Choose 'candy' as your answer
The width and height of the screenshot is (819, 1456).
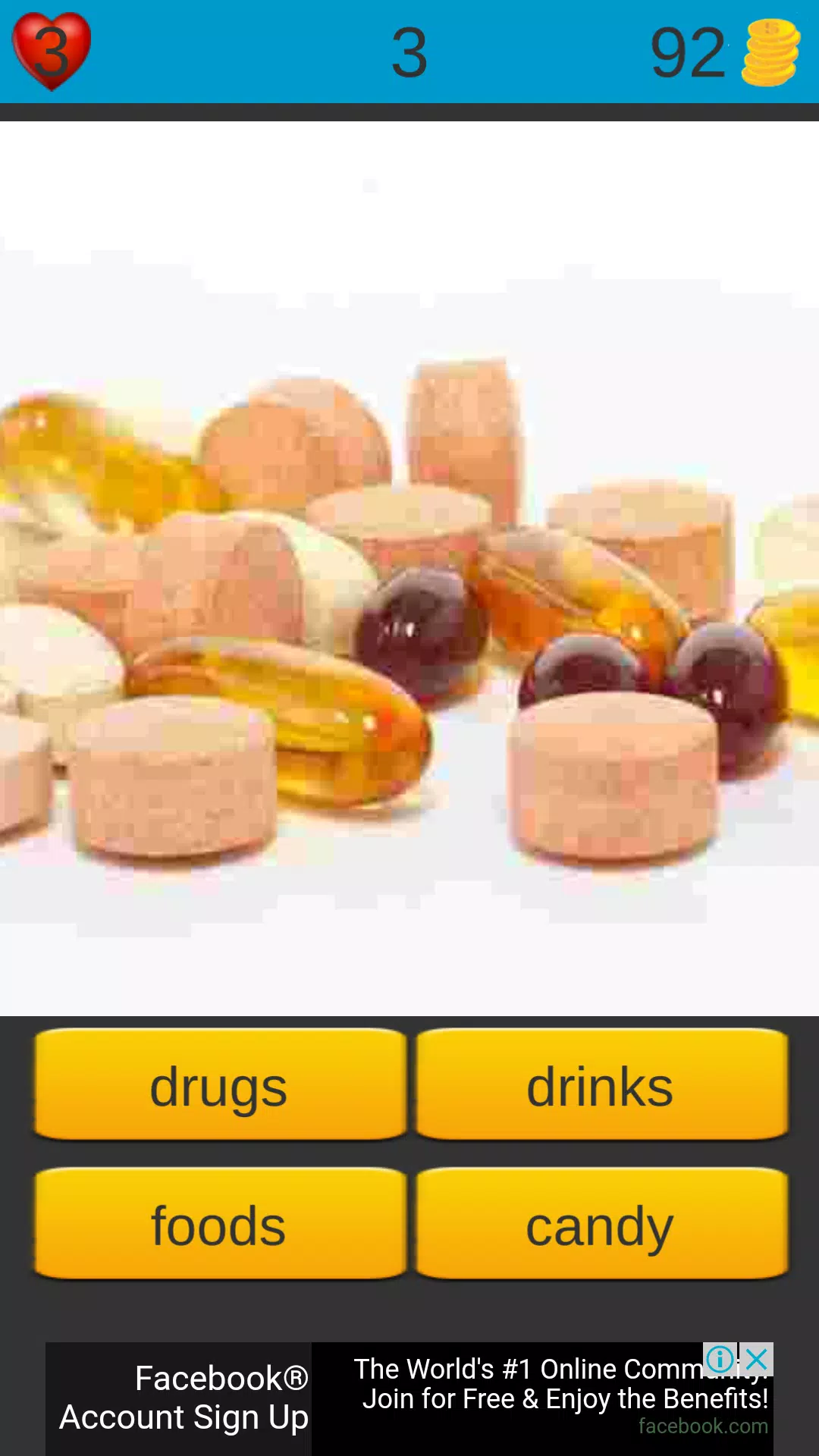(x=599, y=1222)
